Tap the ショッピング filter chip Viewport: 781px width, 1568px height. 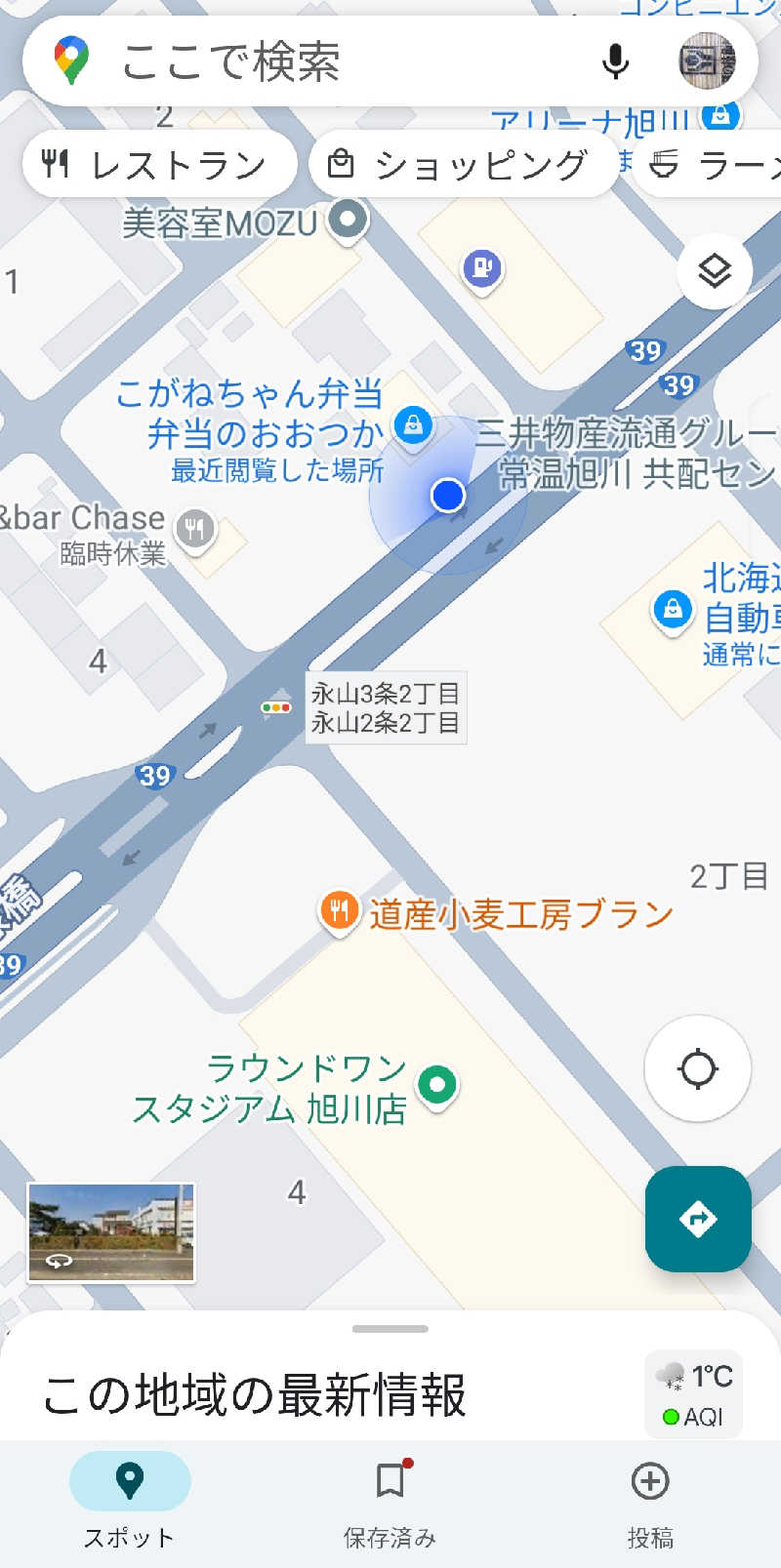pos(462,164)
